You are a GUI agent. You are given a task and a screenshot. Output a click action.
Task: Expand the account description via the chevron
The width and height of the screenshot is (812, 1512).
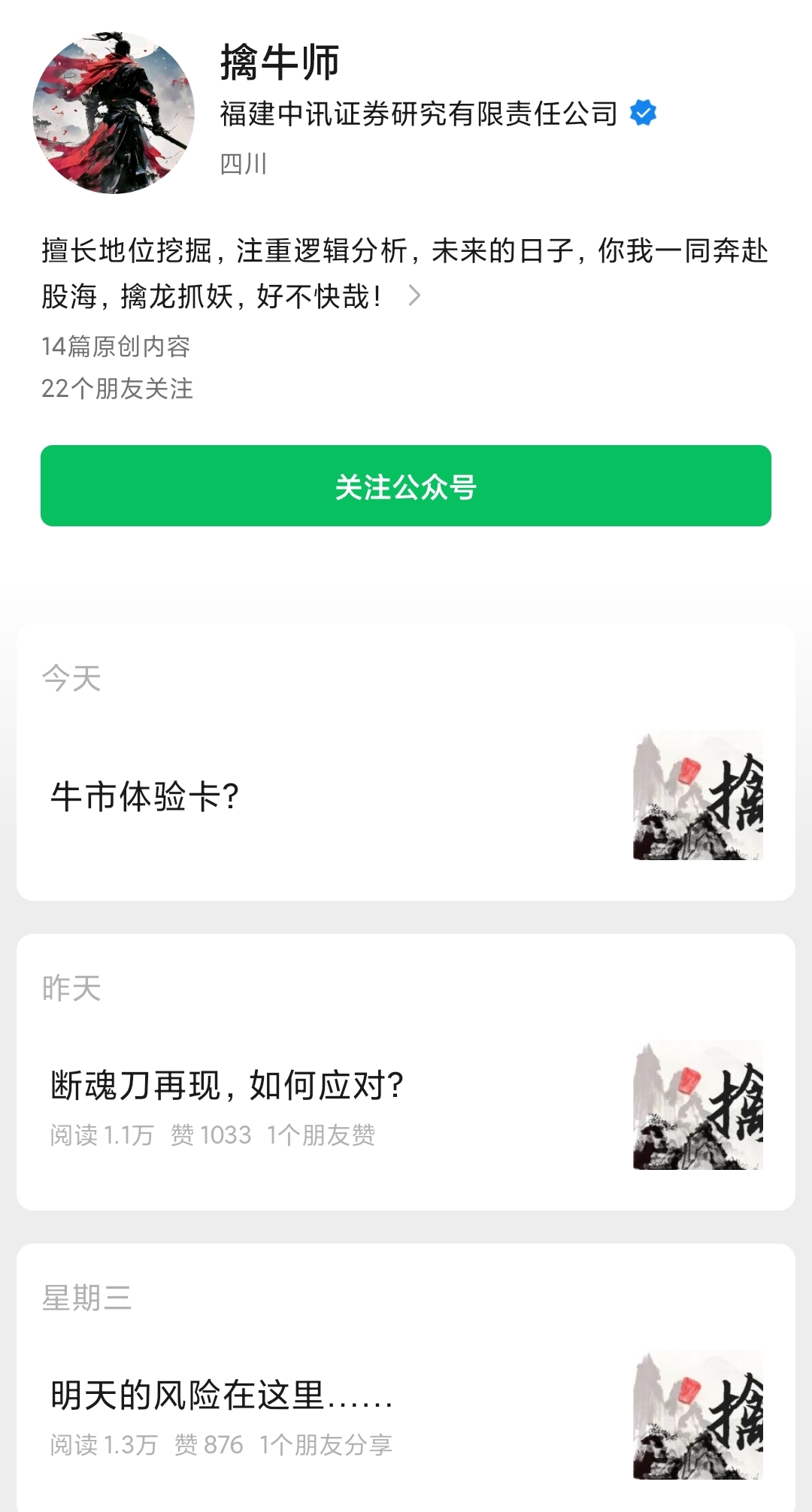tap(414, 295)
